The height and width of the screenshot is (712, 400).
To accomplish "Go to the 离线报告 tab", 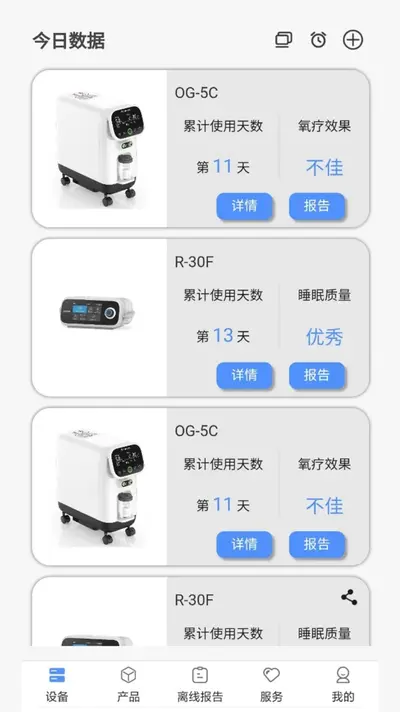I will click(x=200, y=685).
